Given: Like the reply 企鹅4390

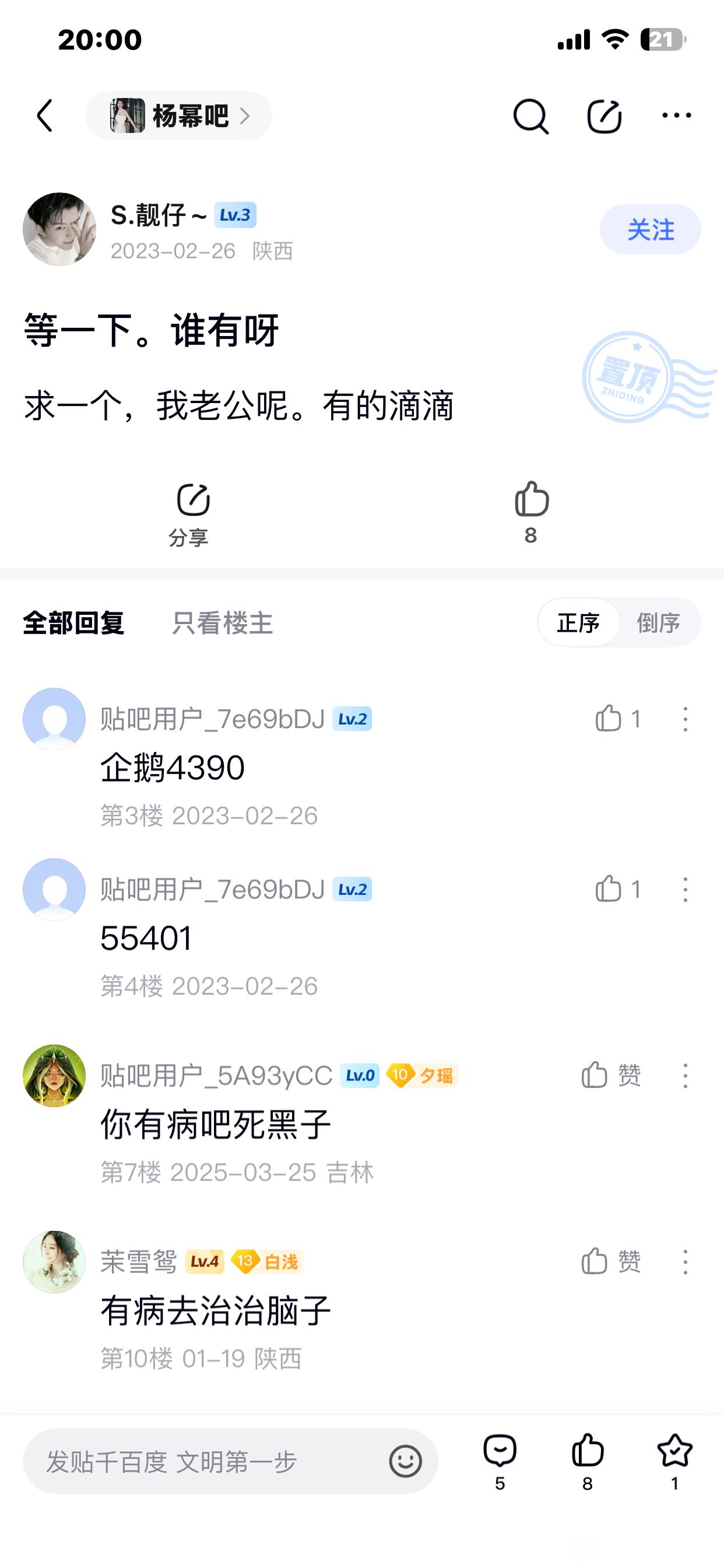Looking at the screenshot, I should click(609, 719).
